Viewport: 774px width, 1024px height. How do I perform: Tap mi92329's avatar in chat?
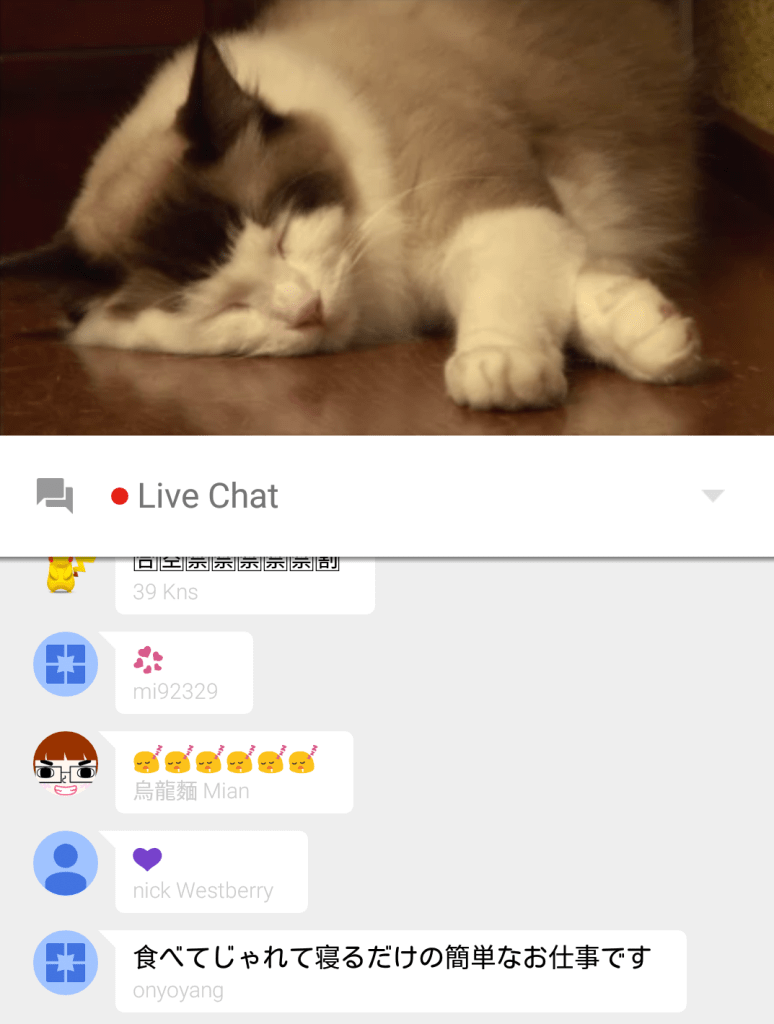(66, 664)
